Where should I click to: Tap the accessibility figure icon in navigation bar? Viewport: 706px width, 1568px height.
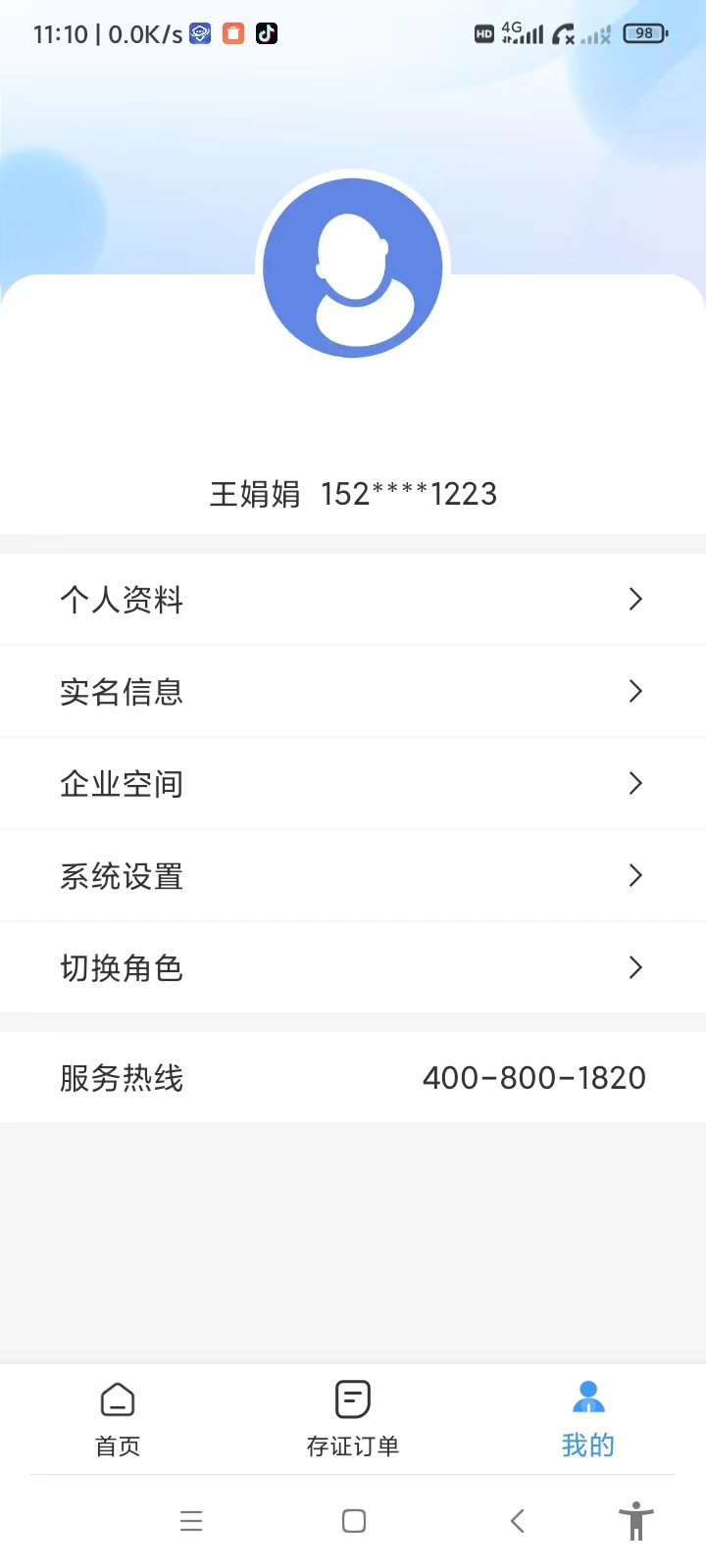tap(635, 1520)
